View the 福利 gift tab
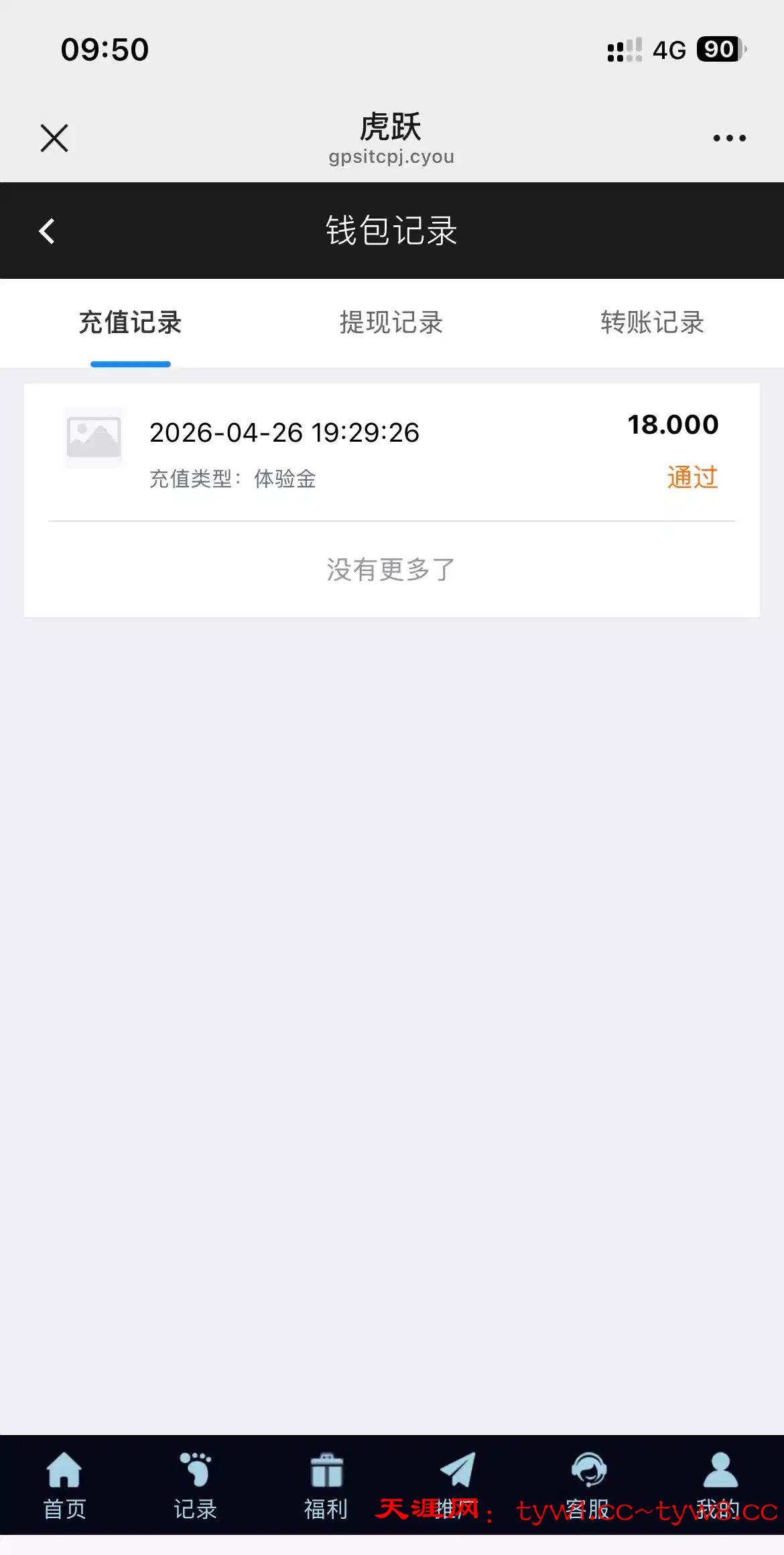This screenshot has width=784, height=1555. click(x=326, y=1484)
